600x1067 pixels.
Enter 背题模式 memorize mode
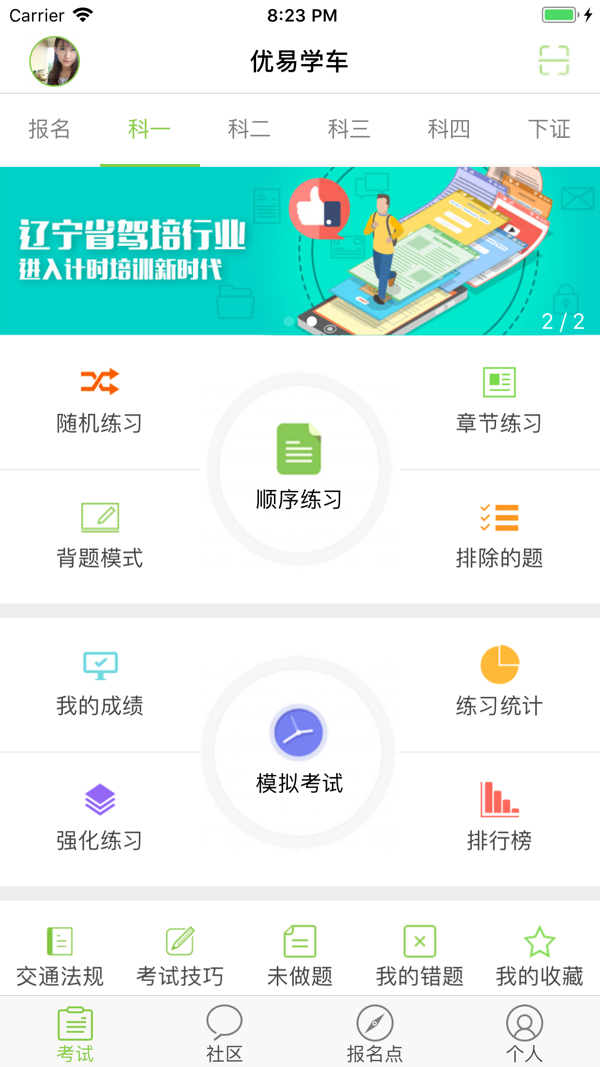click(x=99, y=536)
